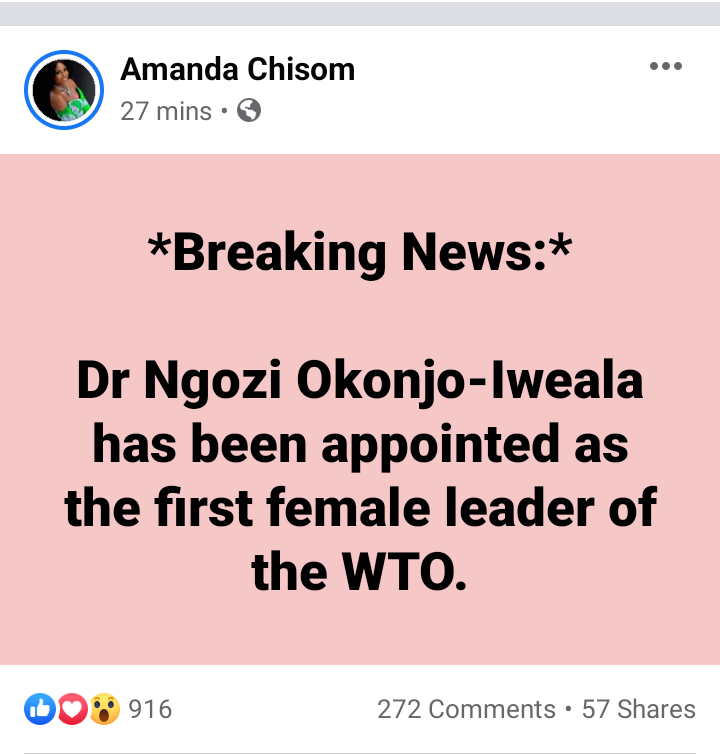Viewport: 720px width, 755px height.
Task: Open the post's three-dot options menu
Action: 665,67
